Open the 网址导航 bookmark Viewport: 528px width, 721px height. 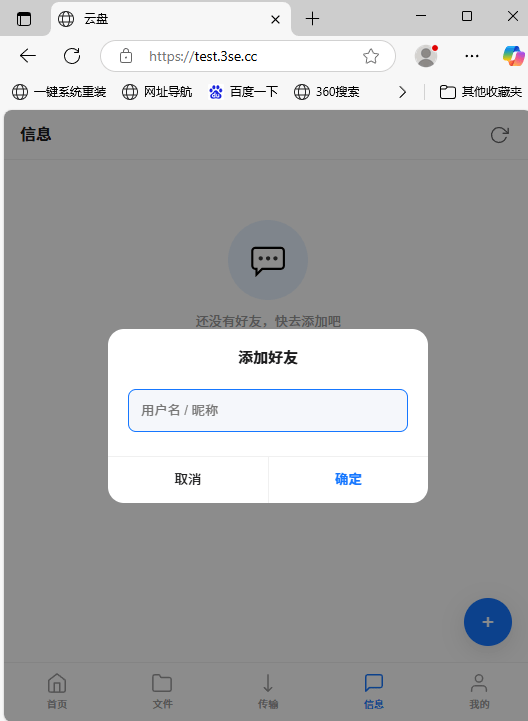[x=157, y=92]
